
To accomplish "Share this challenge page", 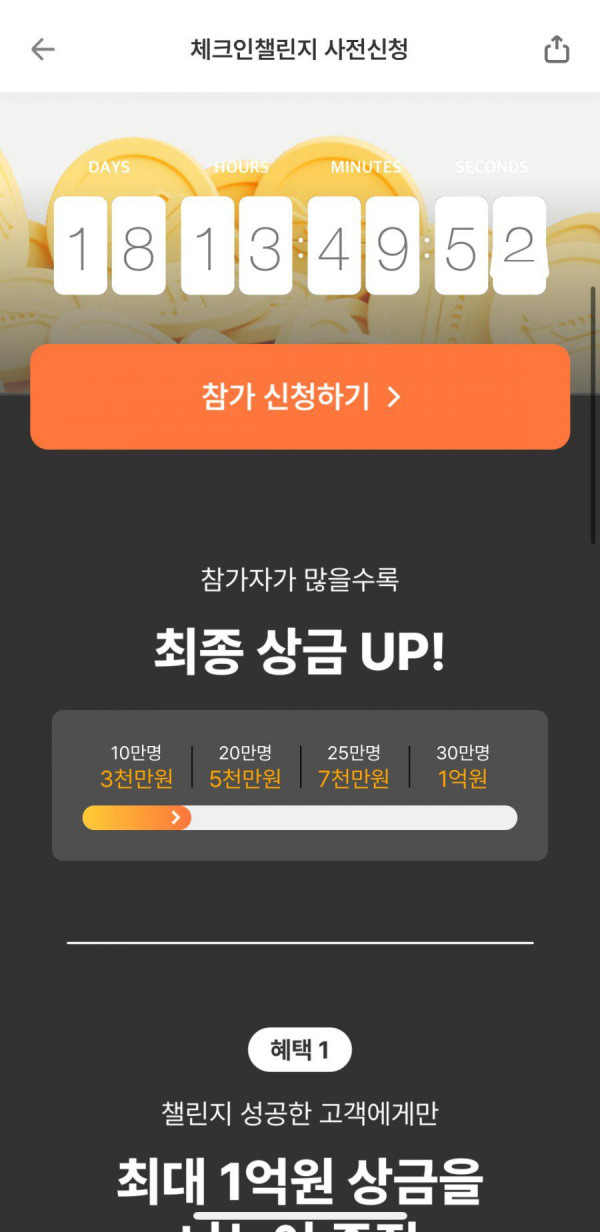I will coord(557,49).
